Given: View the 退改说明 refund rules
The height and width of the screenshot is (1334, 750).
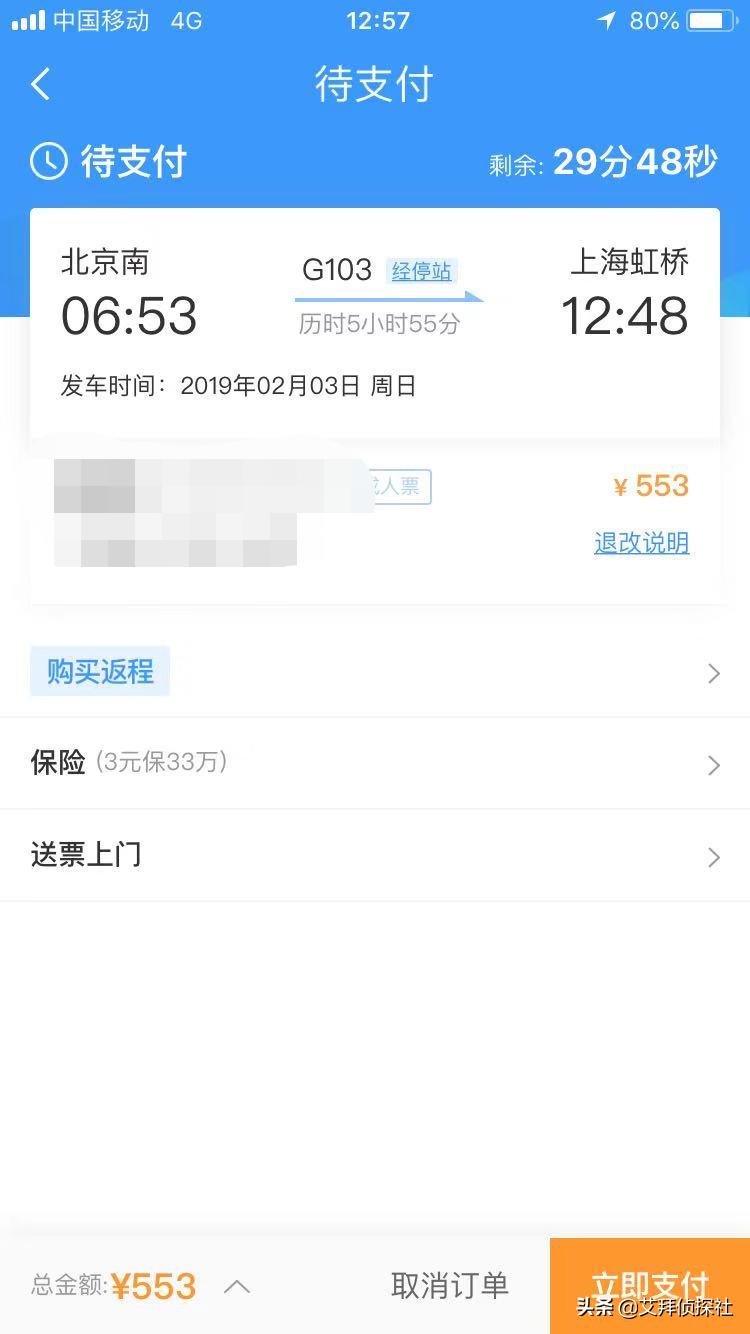Looking at the screenshot, I should 641,543.
